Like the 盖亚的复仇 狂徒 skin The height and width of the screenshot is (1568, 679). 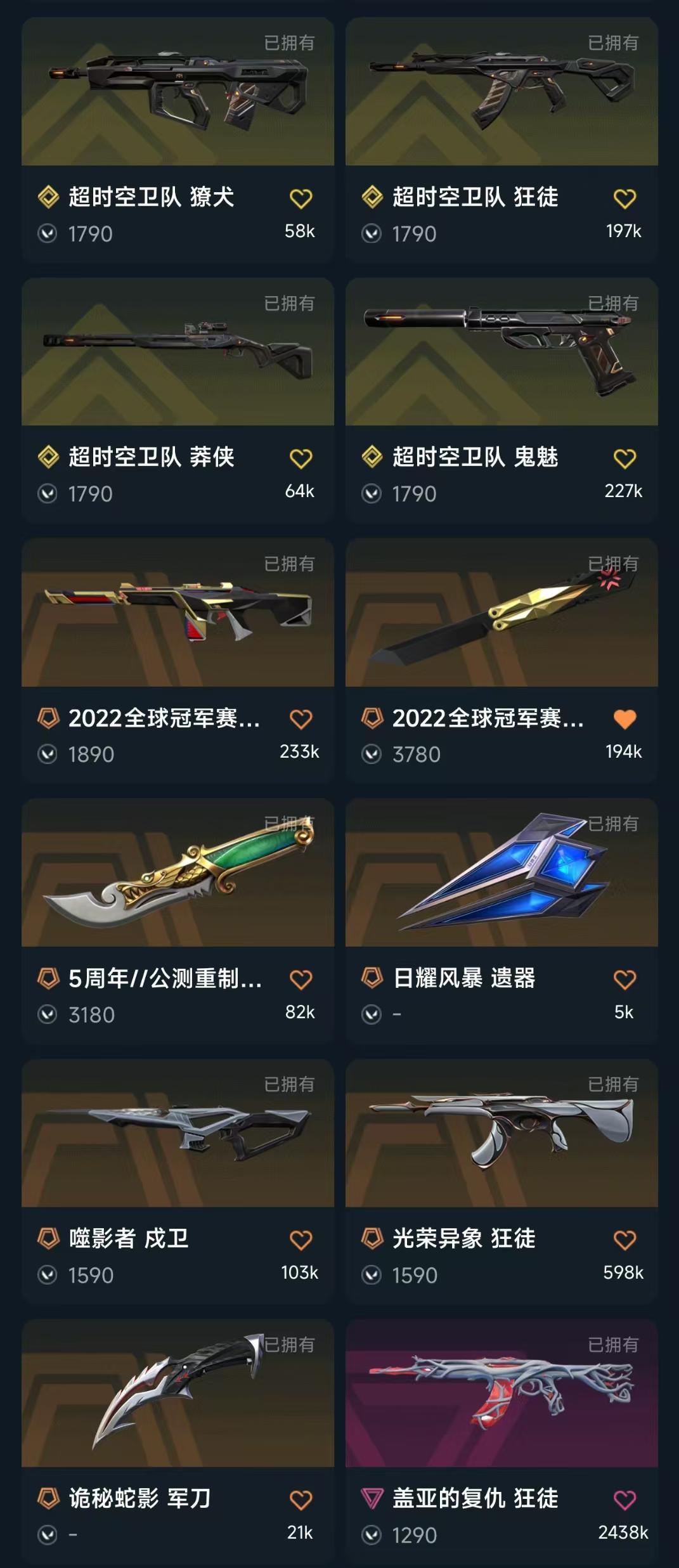624,1500
